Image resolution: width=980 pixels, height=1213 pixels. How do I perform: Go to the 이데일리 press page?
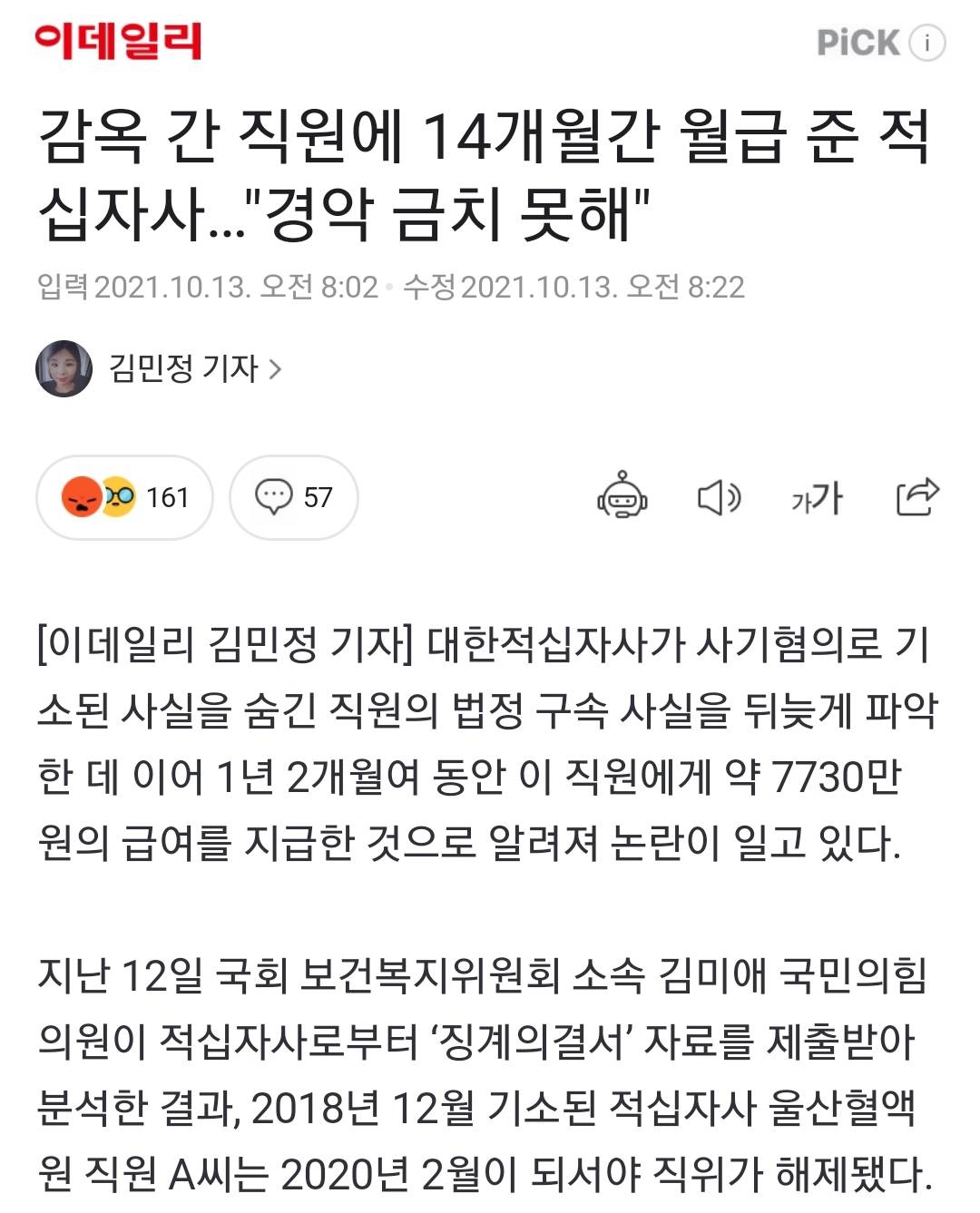tap(118, 42)
